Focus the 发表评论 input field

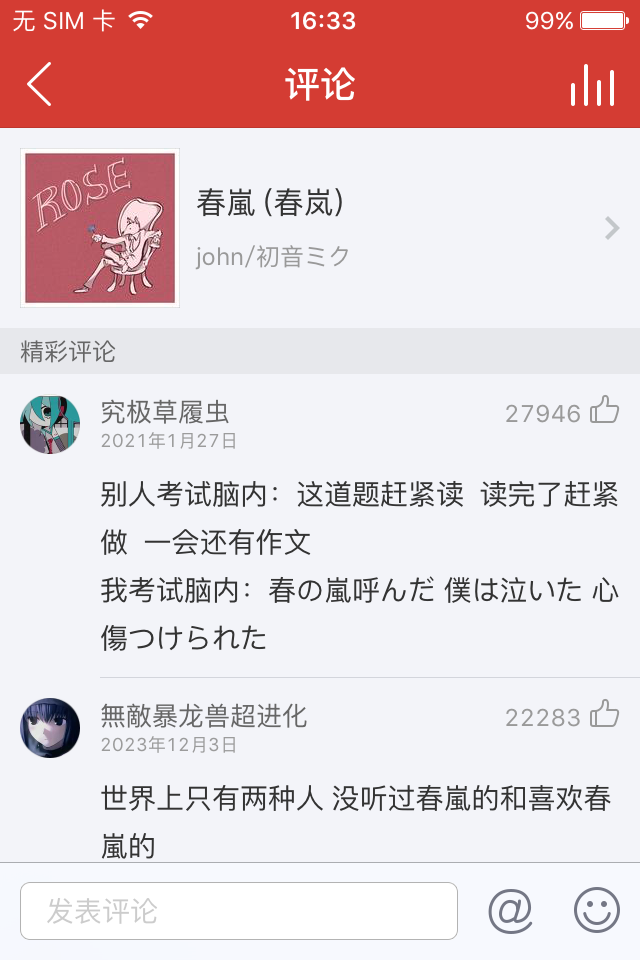[239, 911]
